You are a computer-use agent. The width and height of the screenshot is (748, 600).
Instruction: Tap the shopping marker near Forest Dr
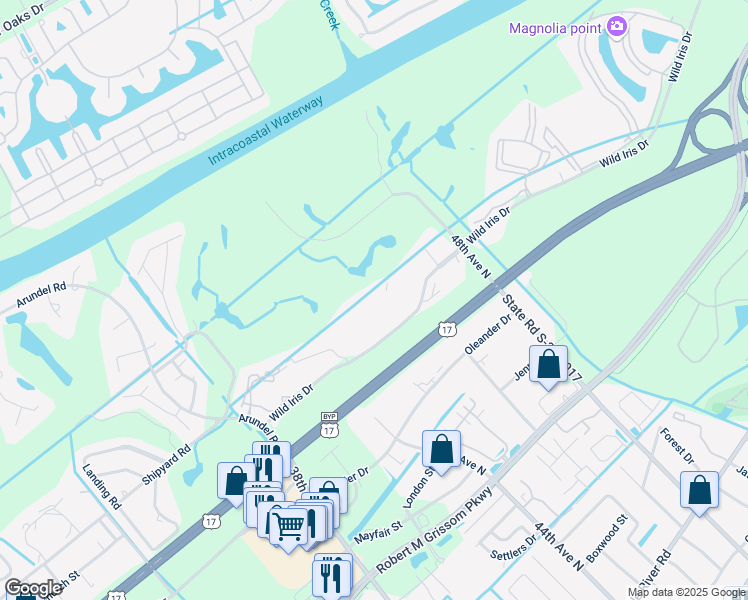pyautogui.click(x=699, y=491)
